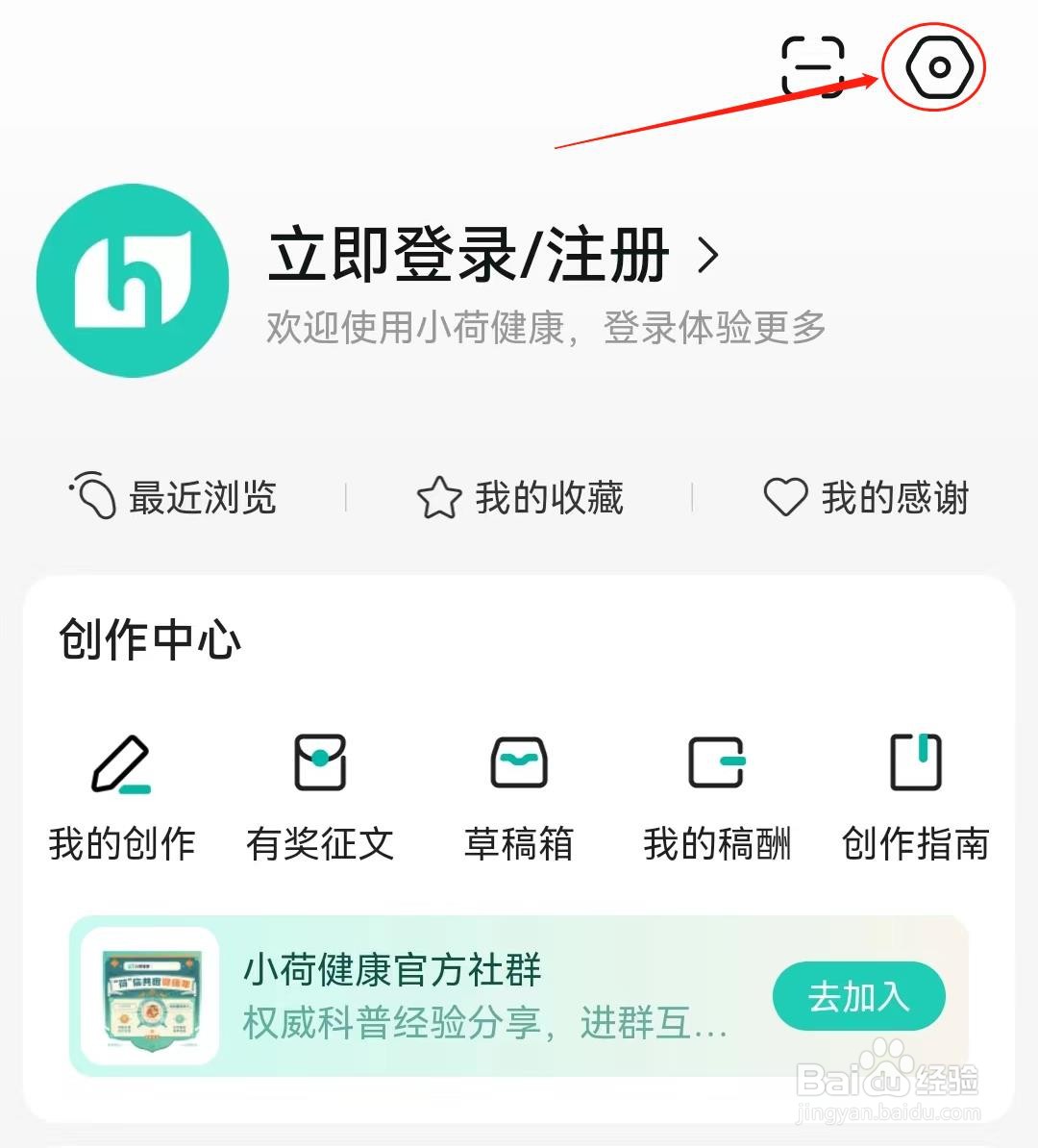Open the 创作指南 creation guide icon

click(914, 762)
